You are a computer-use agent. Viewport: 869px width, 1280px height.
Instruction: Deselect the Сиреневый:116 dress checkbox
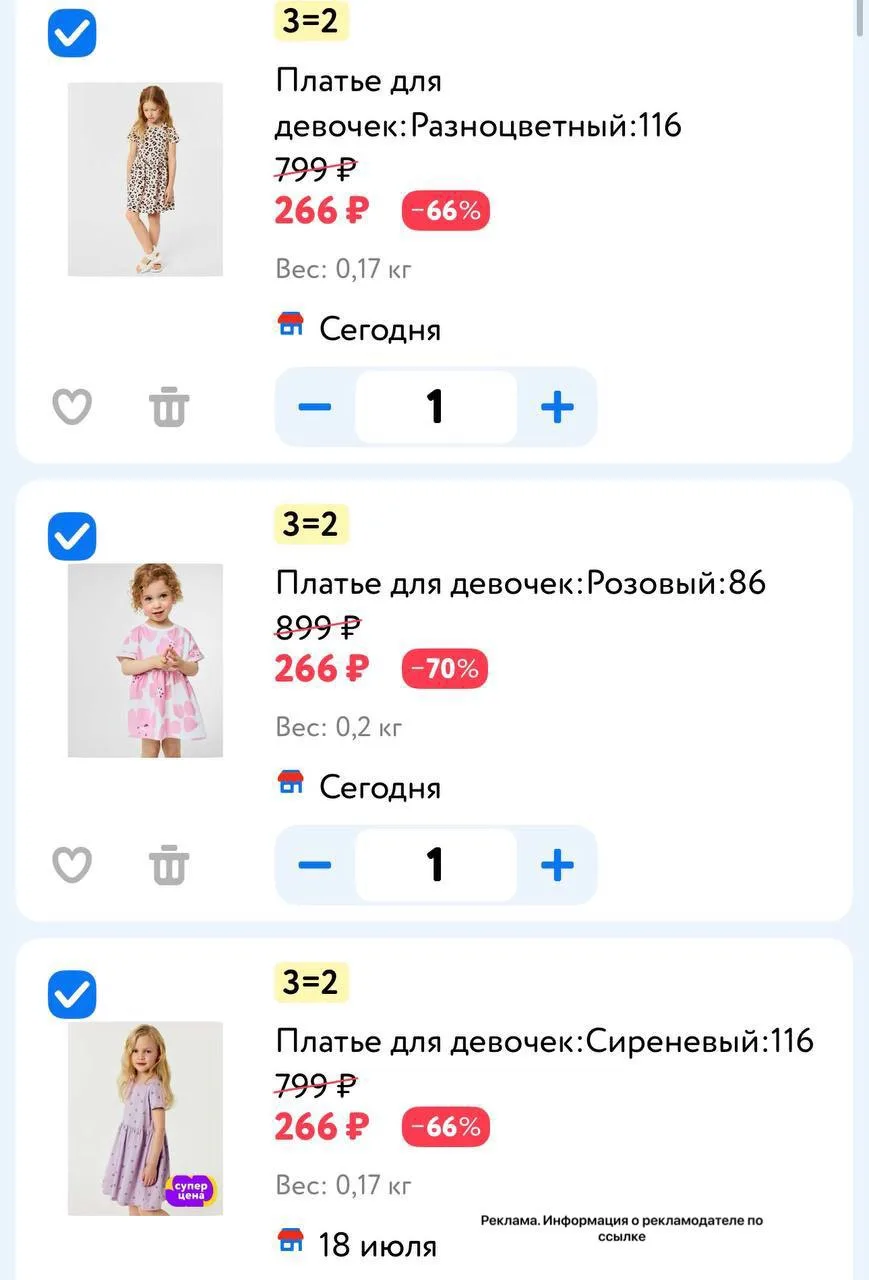(x=72, y=995)
